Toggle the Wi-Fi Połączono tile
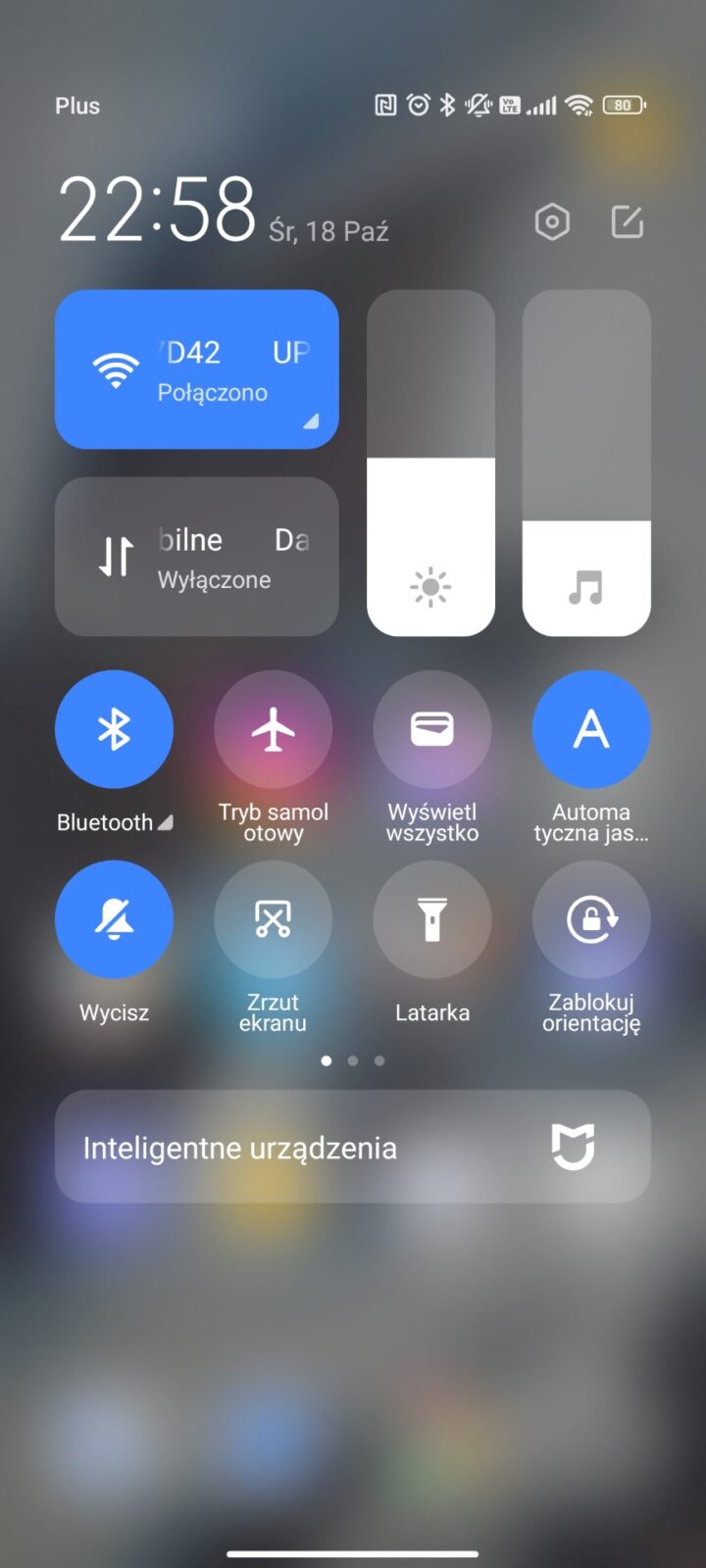The image size is (706, 1568). [x=196, y=369]
